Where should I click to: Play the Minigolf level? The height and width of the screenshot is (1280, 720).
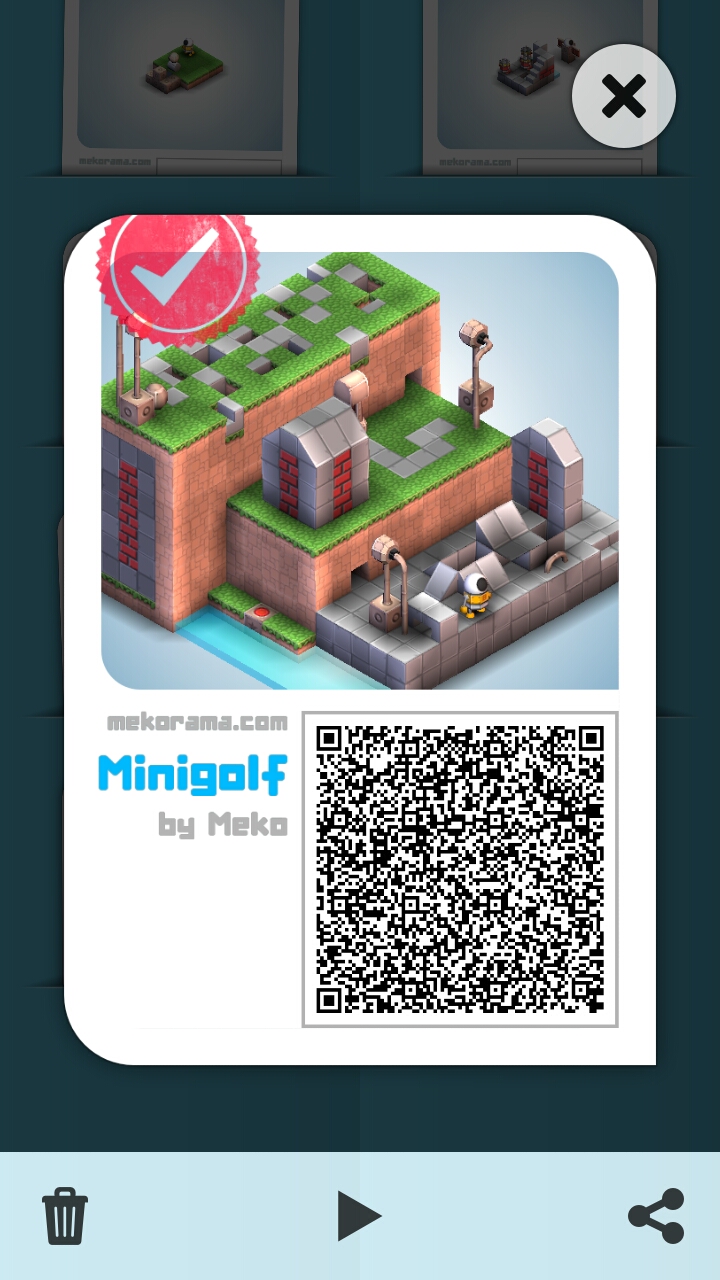[359, 1216]
